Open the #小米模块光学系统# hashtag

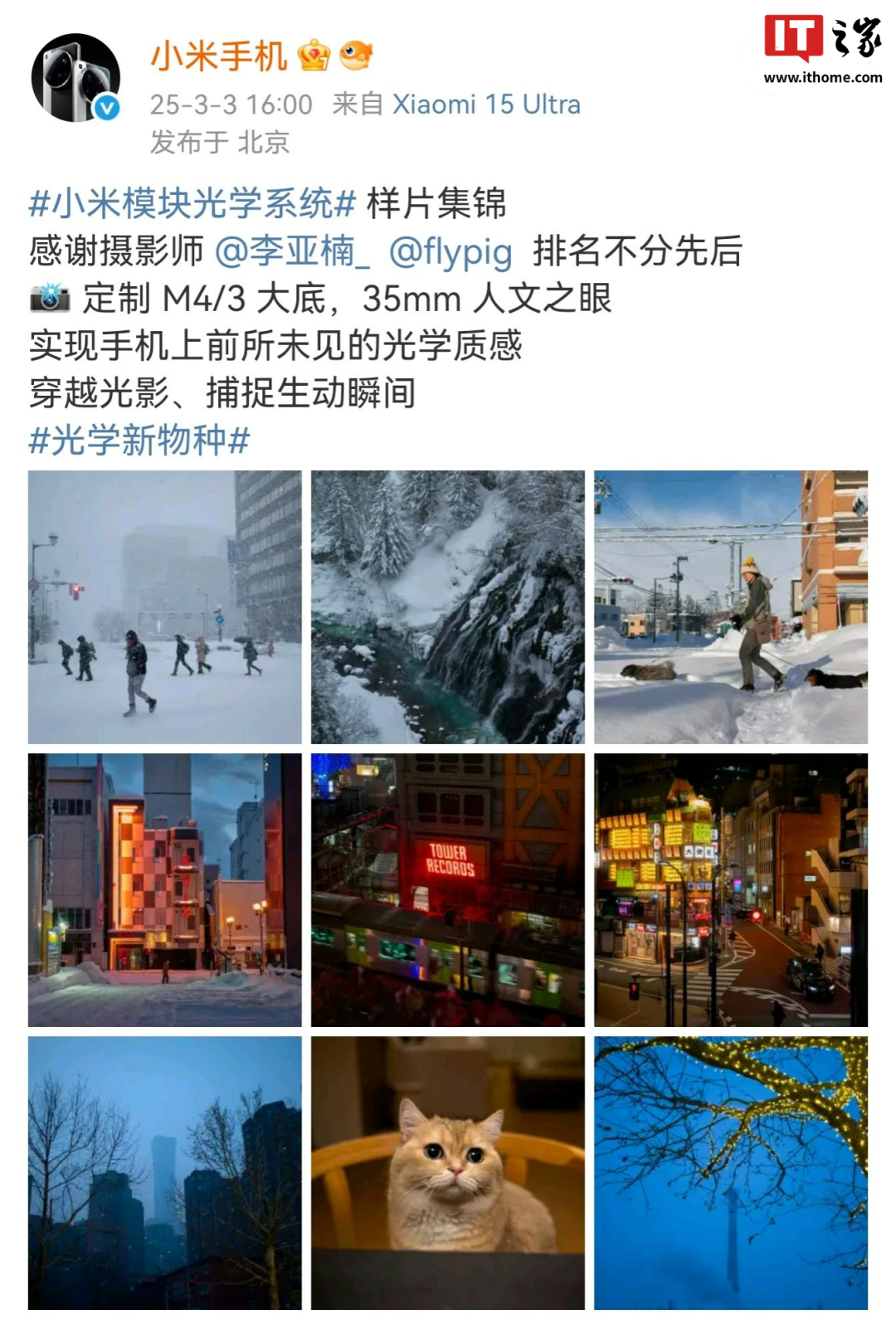pyautogui.click(x=192, y=203)
